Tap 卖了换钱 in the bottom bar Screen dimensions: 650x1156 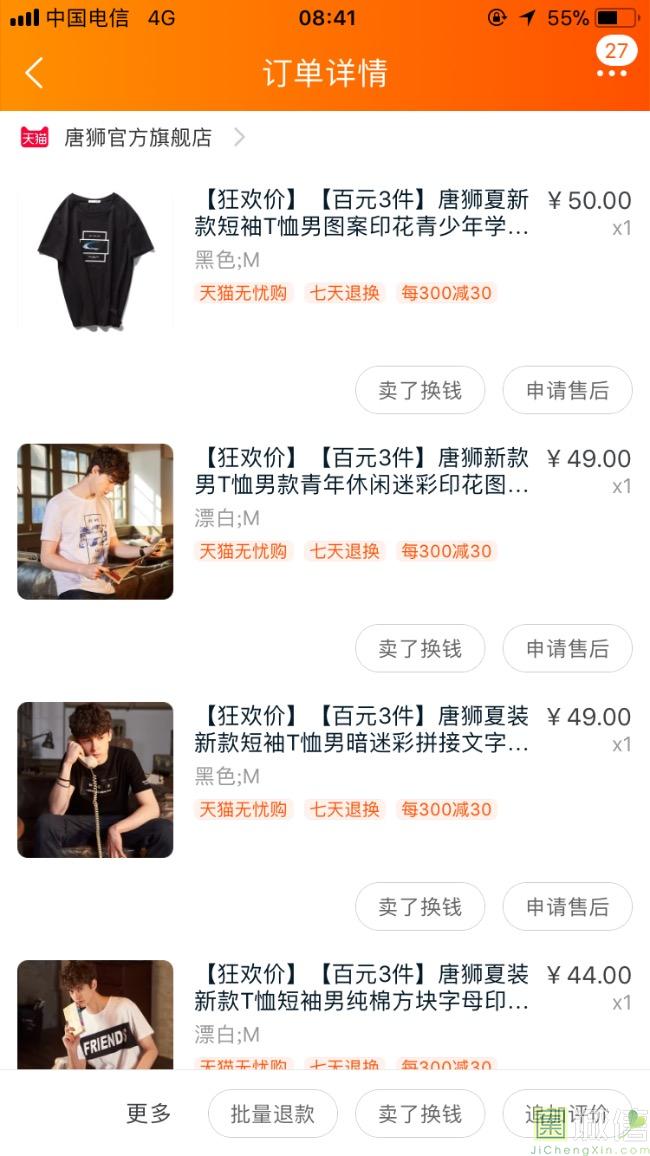(x=420, y=1113)
